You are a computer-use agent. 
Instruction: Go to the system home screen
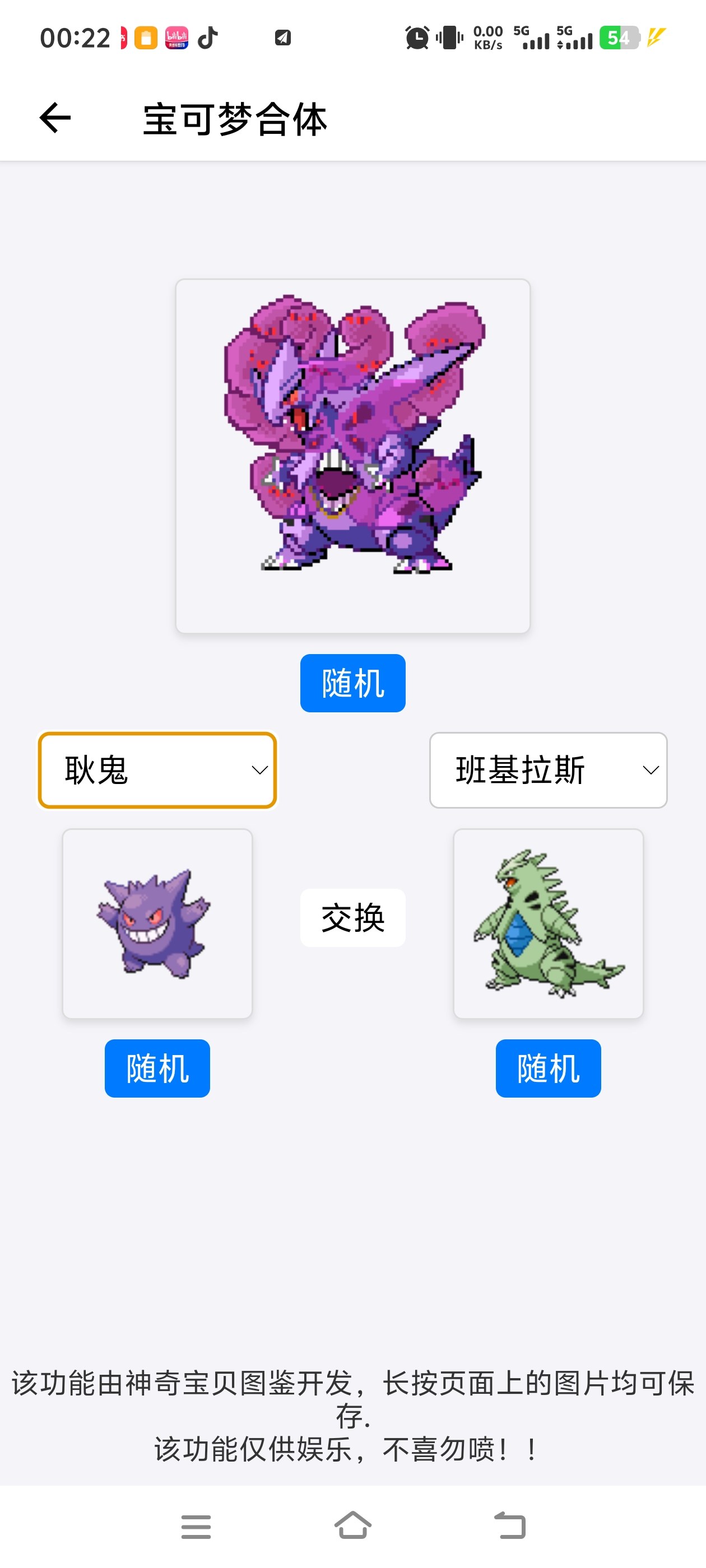352,1526
